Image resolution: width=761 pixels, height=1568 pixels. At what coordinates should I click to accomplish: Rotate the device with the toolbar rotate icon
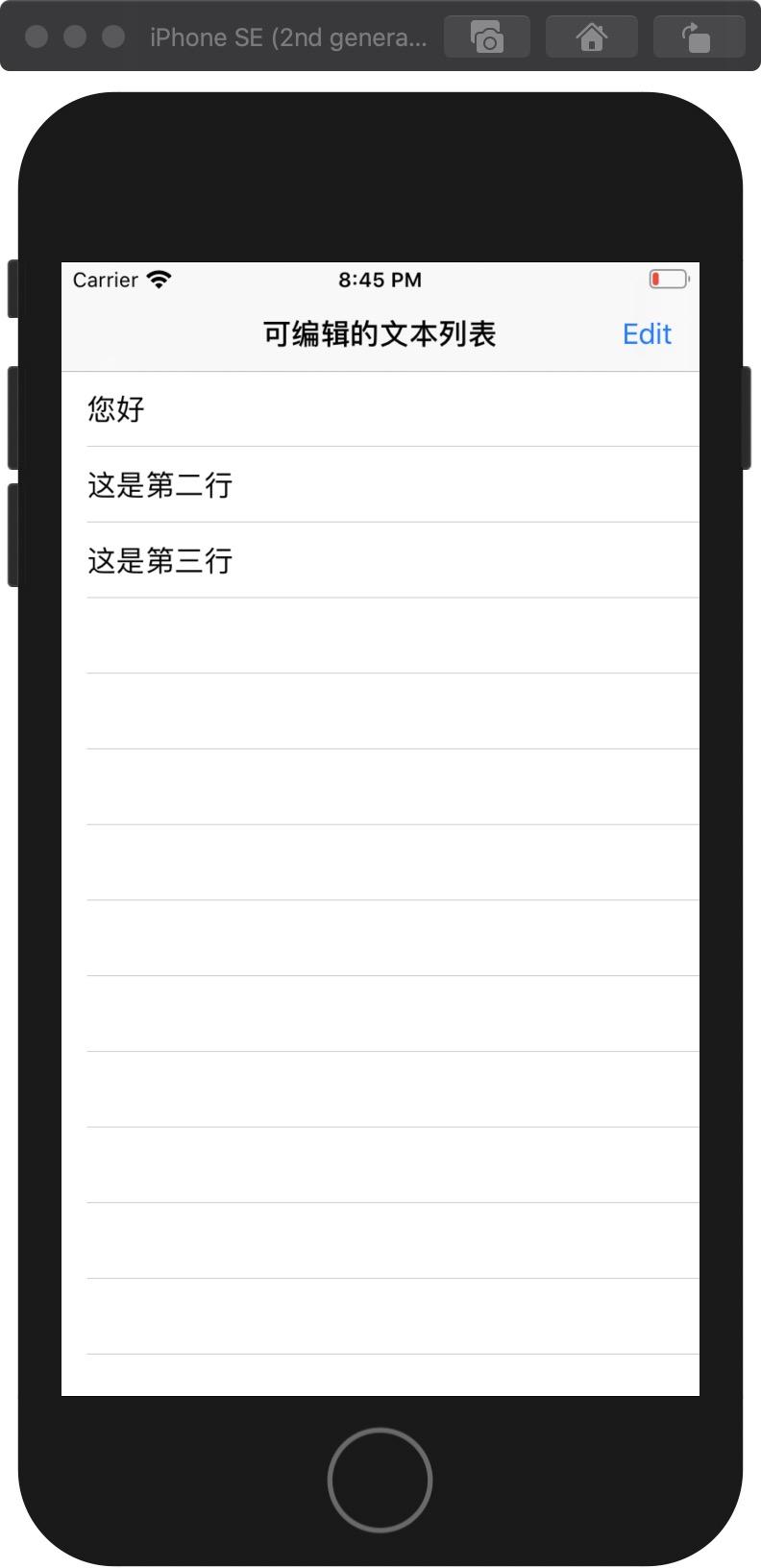click(x=698, y=37)
